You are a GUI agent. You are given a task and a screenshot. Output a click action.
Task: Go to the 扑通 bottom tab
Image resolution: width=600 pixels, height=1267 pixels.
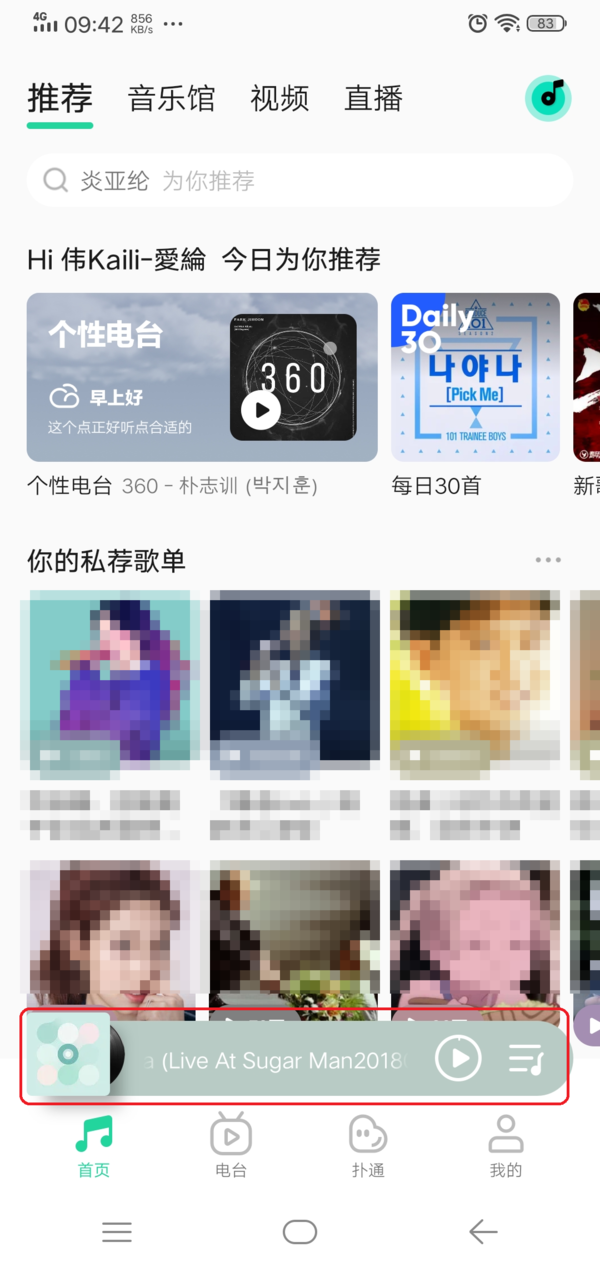click(x=368, y=1145)
